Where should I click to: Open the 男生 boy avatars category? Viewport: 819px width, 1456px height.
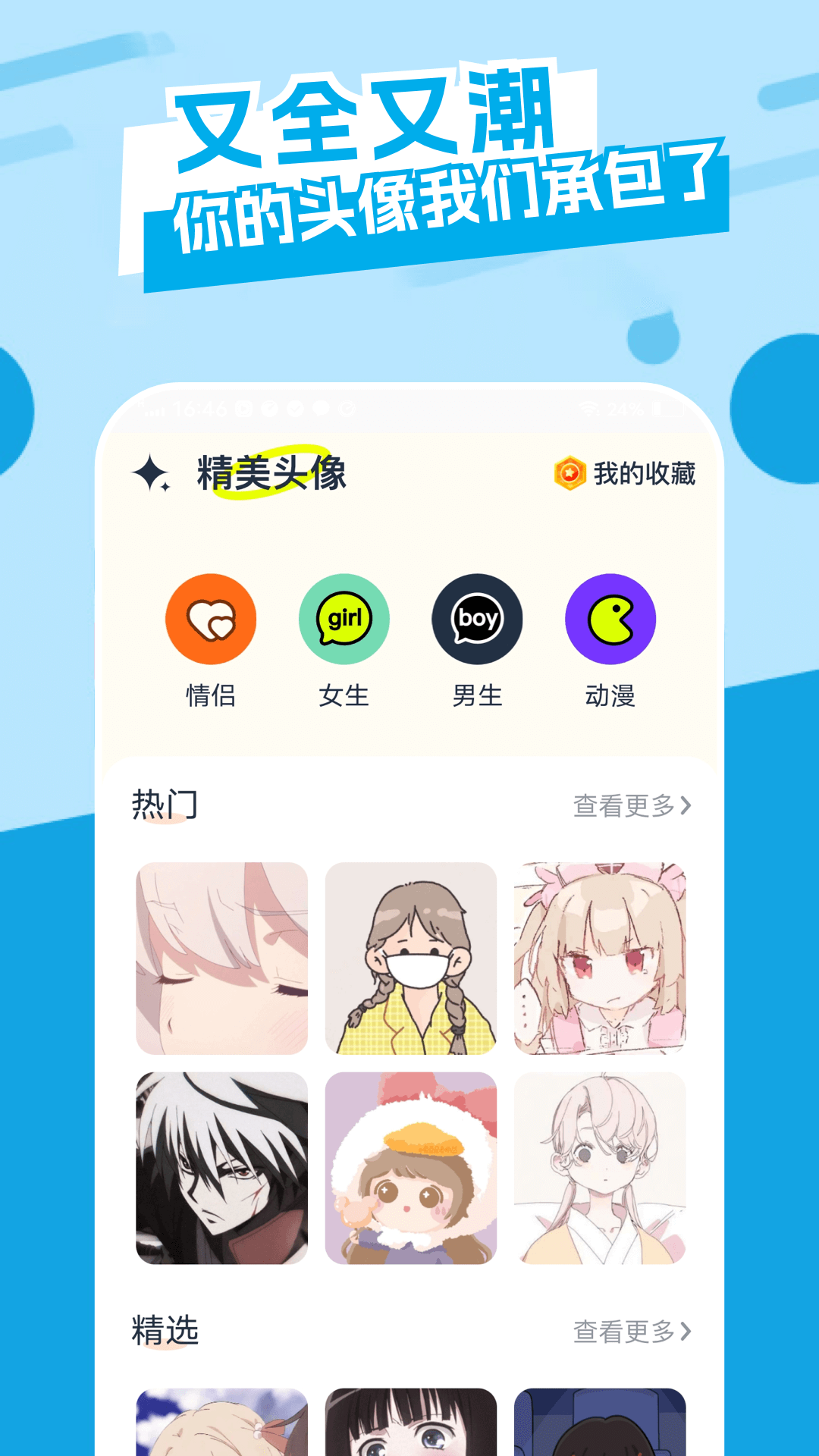coord(476,620)
